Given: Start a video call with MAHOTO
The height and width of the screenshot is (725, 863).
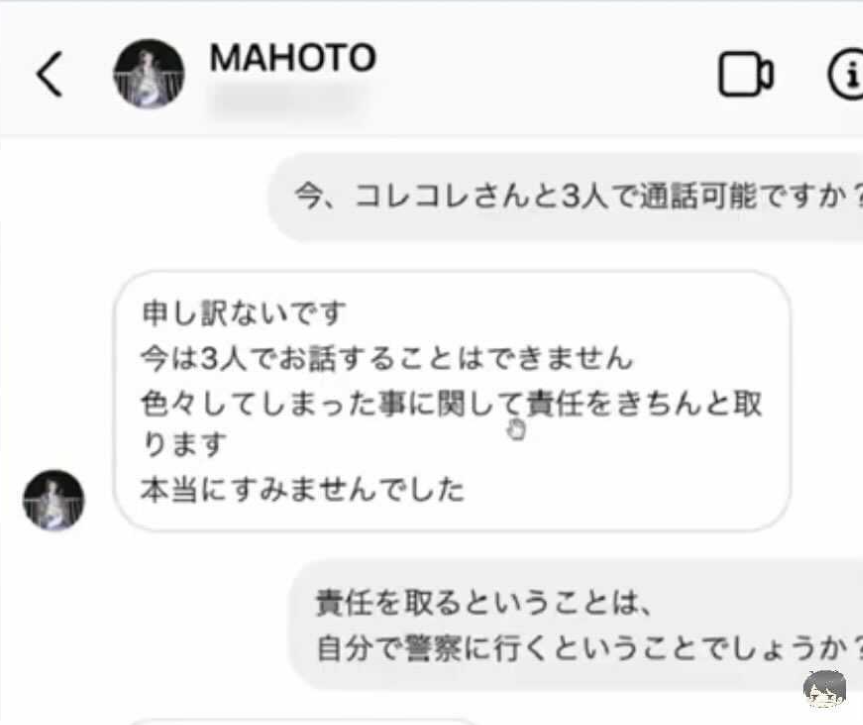Looking at the screenshot, I should [x=745, y=73].
